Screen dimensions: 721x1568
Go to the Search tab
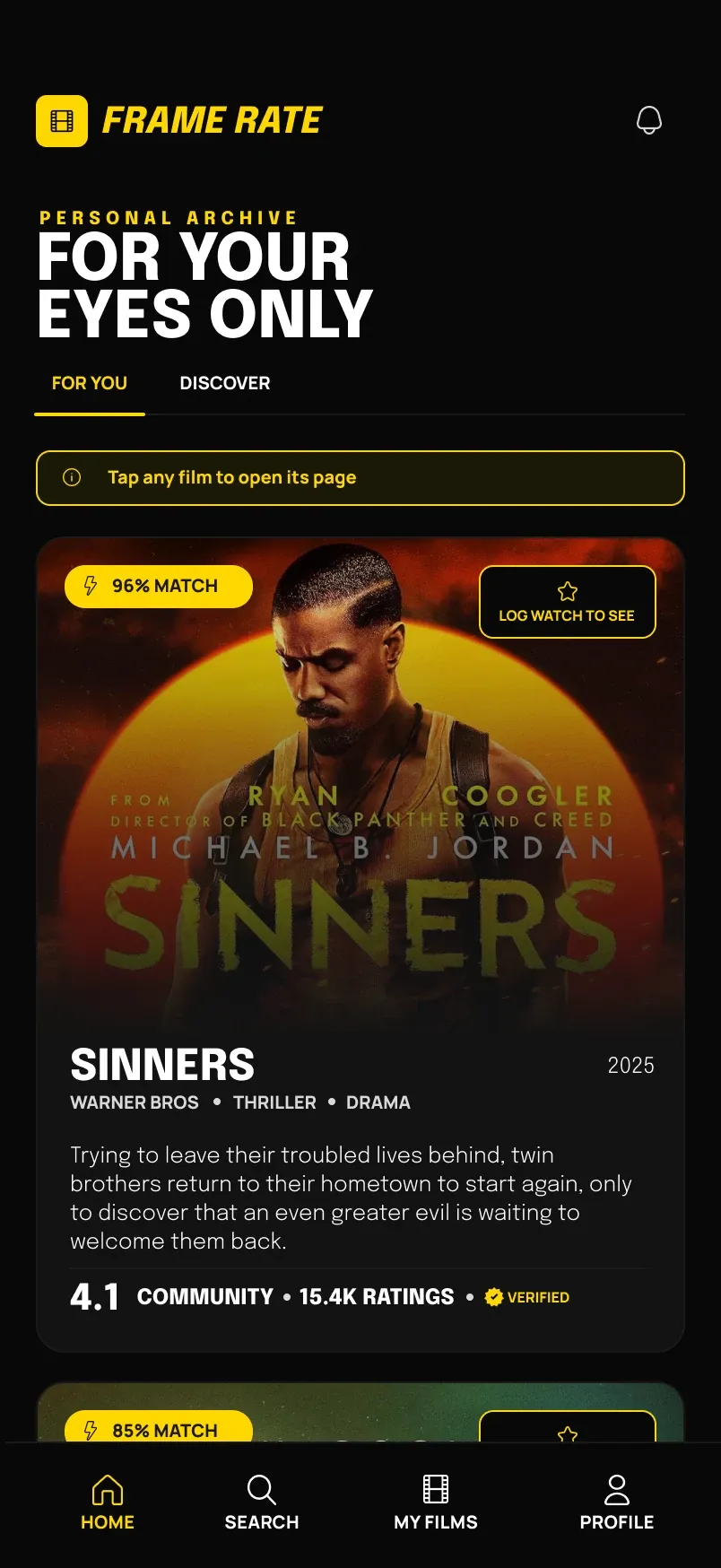[x=262, y=1503]
